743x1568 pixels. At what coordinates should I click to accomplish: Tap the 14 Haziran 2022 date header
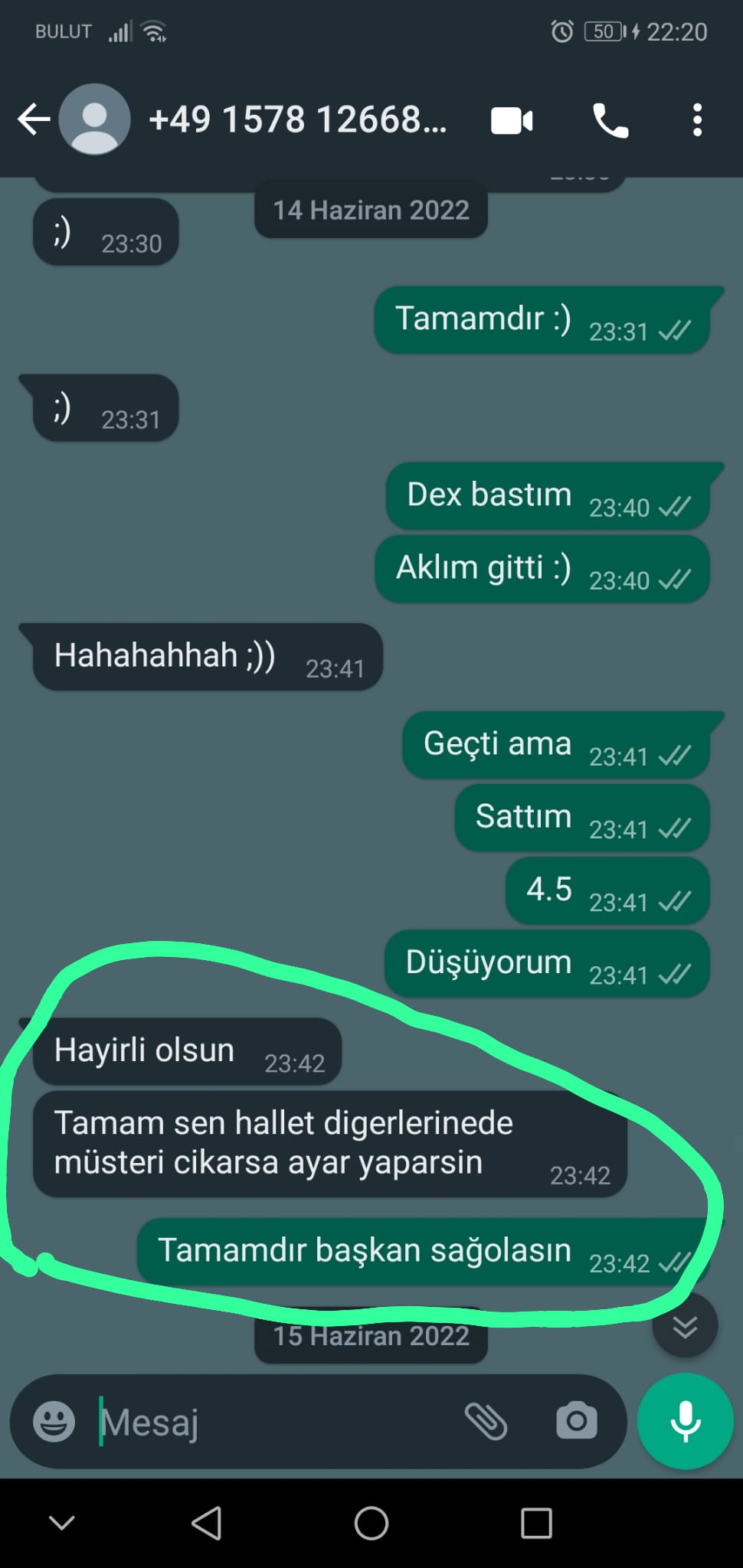371,210
